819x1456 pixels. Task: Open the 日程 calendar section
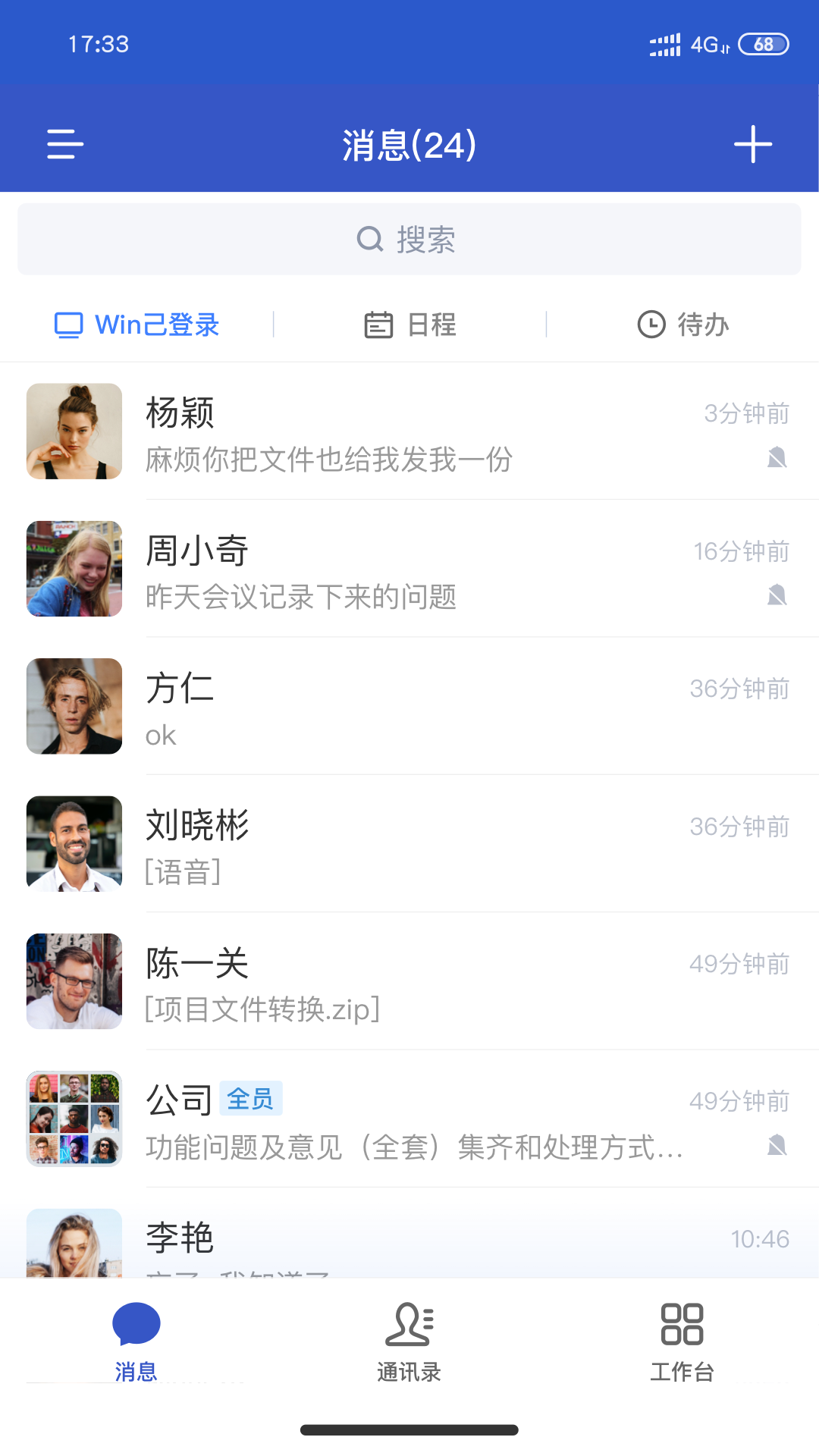[409, 325]
